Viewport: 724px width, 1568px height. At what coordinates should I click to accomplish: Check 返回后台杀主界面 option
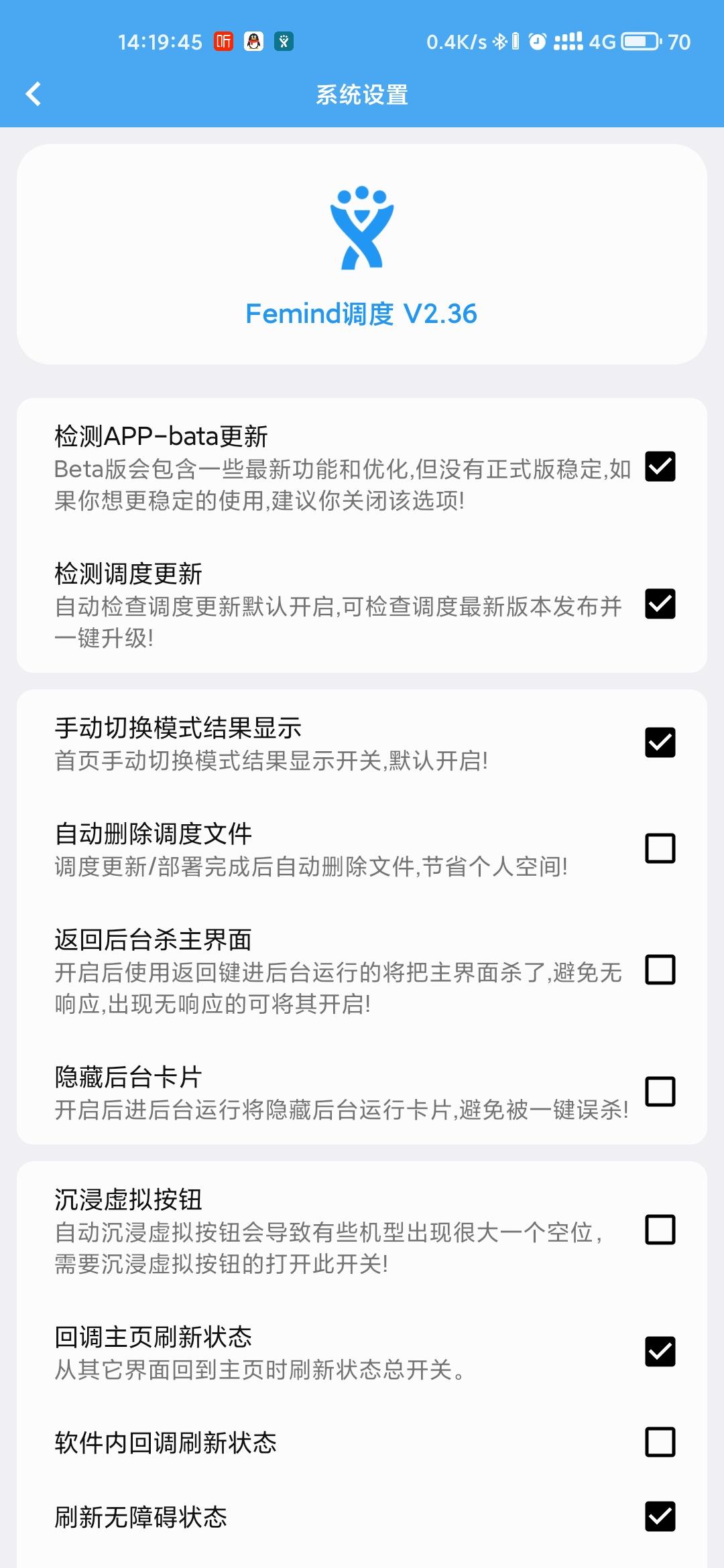[660, 970]
